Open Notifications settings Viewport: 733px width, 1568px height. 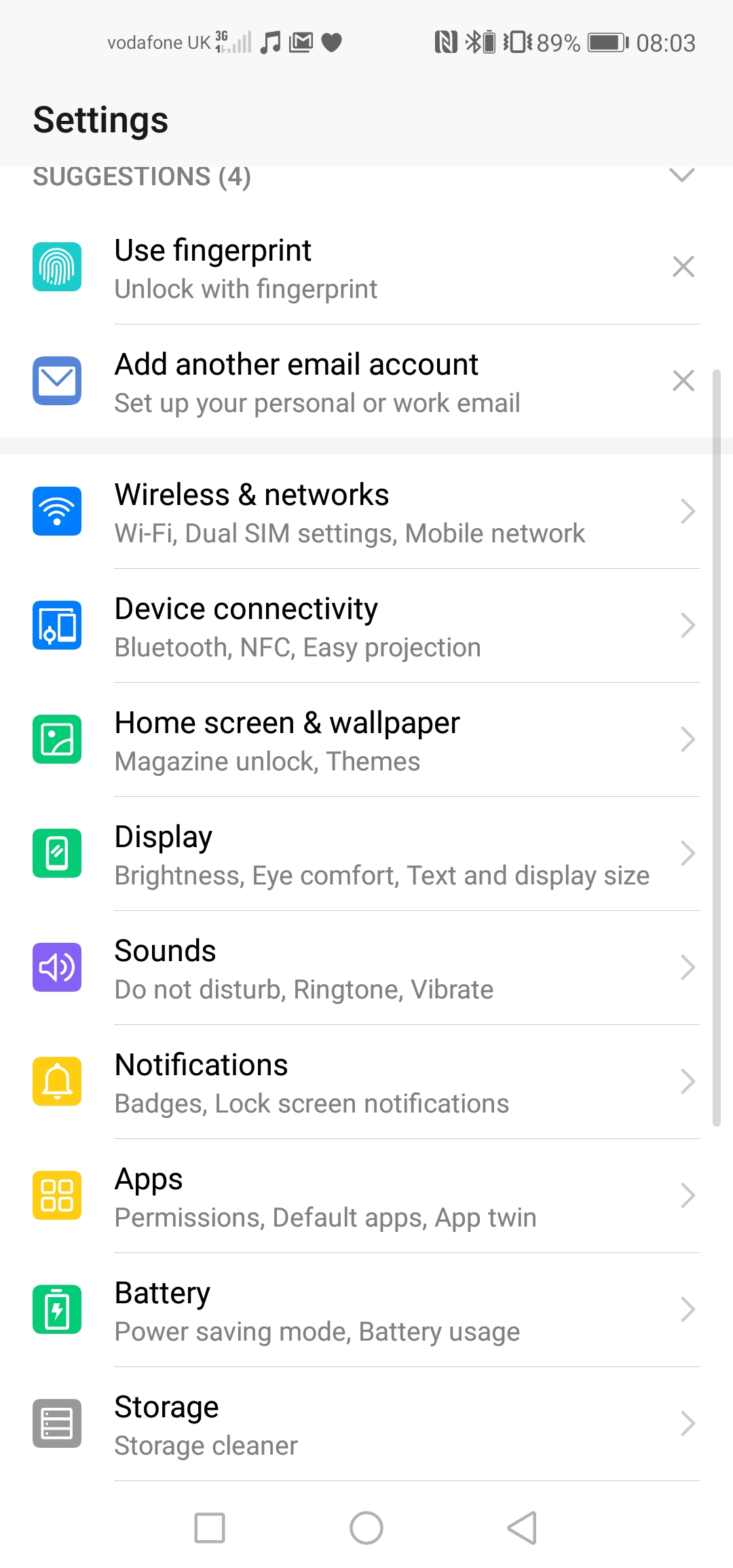click(x=366, y=1082)
